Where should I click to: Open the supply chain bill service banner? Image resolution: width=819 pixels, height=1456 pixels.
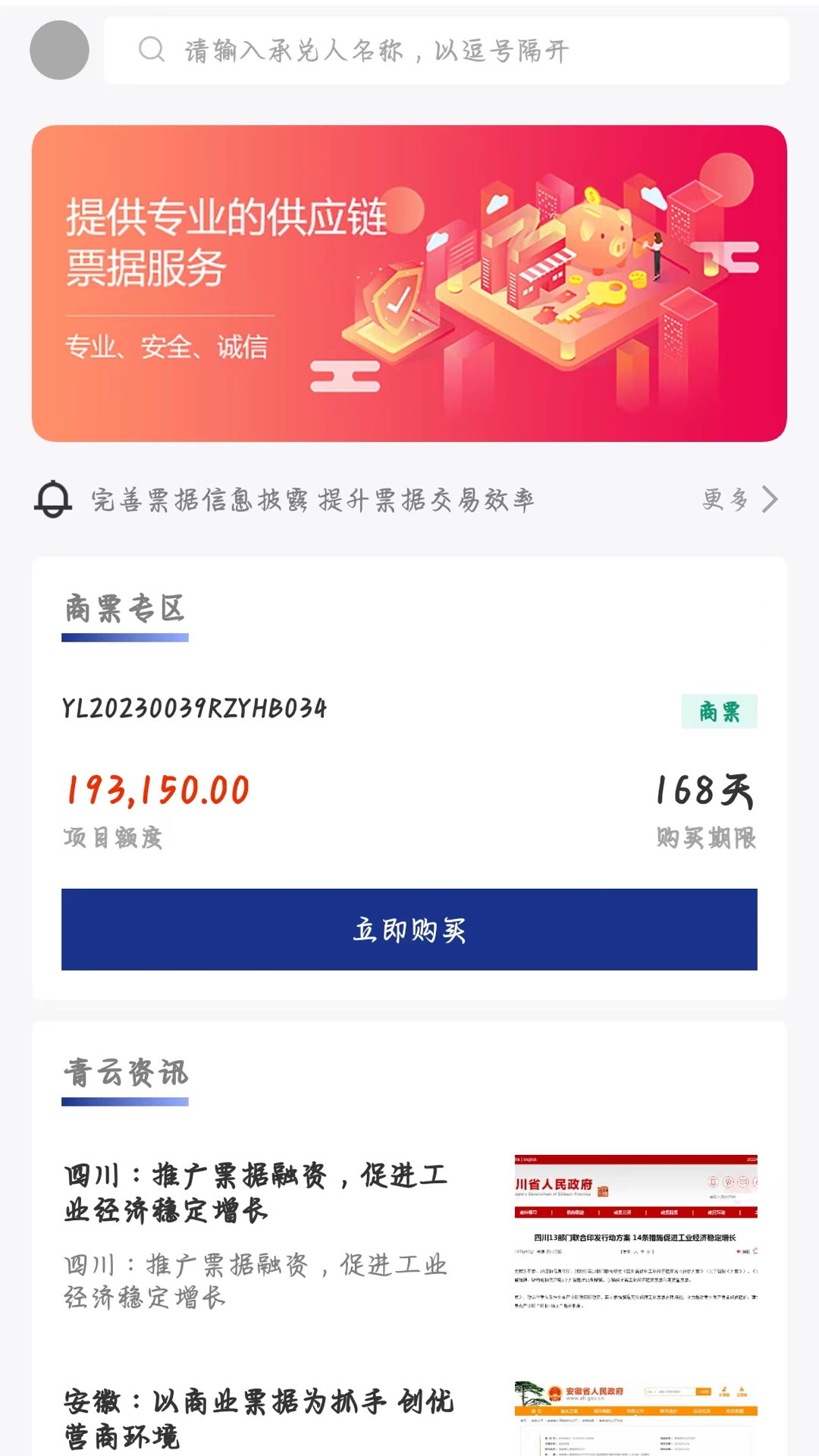[409, 283]
